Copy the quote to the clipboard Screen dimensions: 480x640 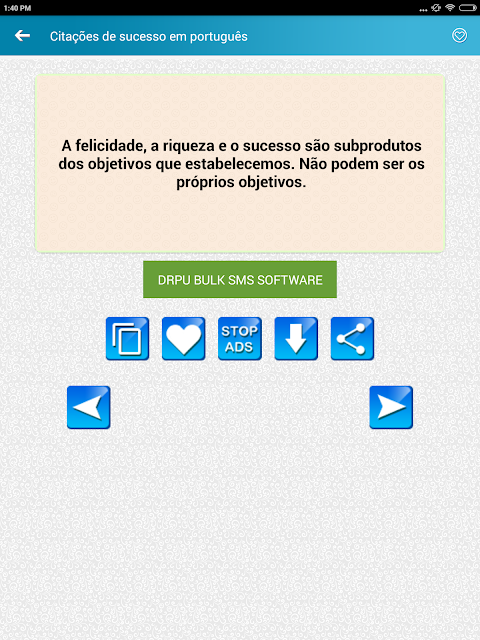pyautogui.click(x=127, y=339)
